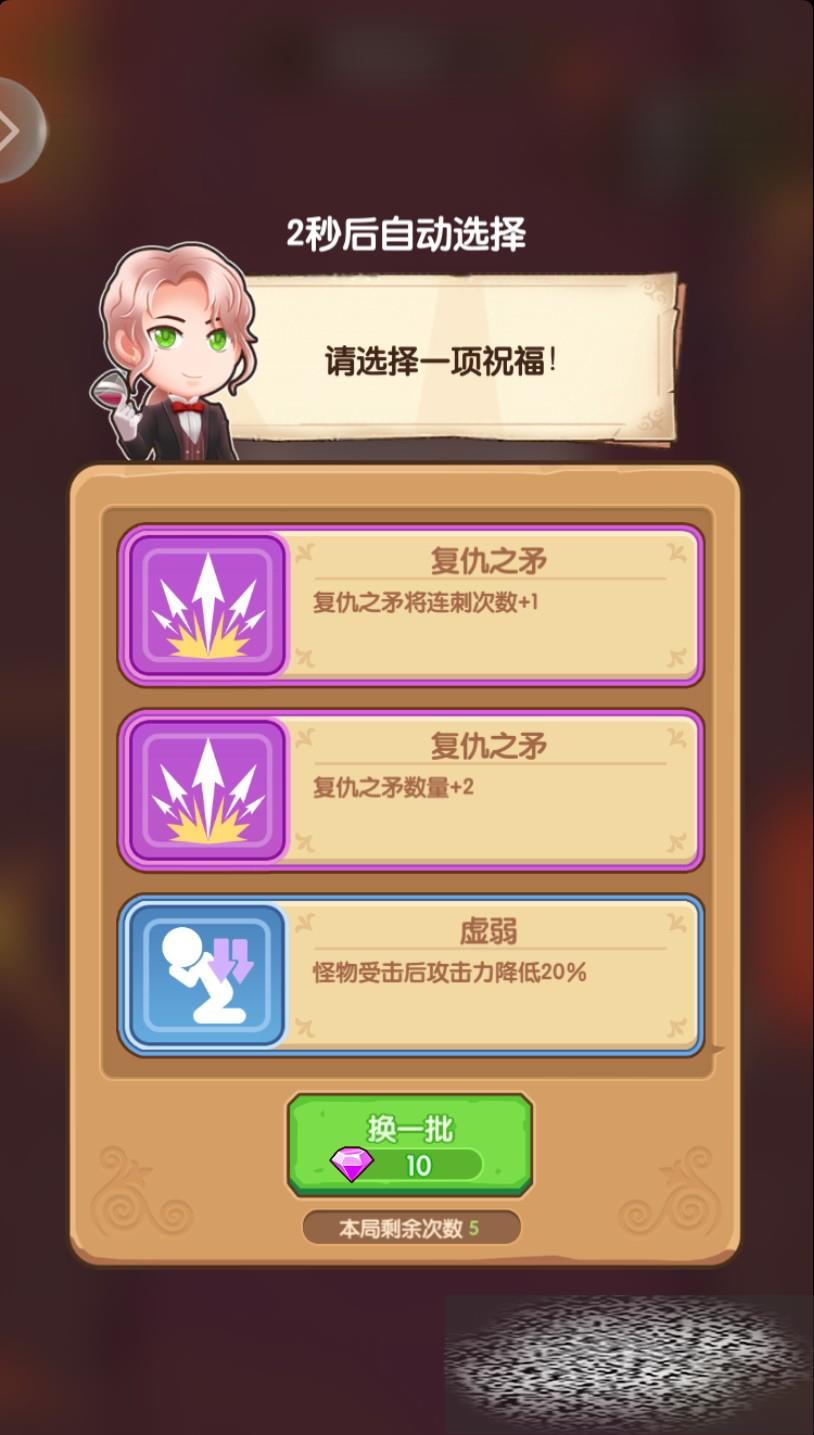
Task: Choose the 复仇之矛数量+2 blessing card
Action: click(x=410, y=790)
